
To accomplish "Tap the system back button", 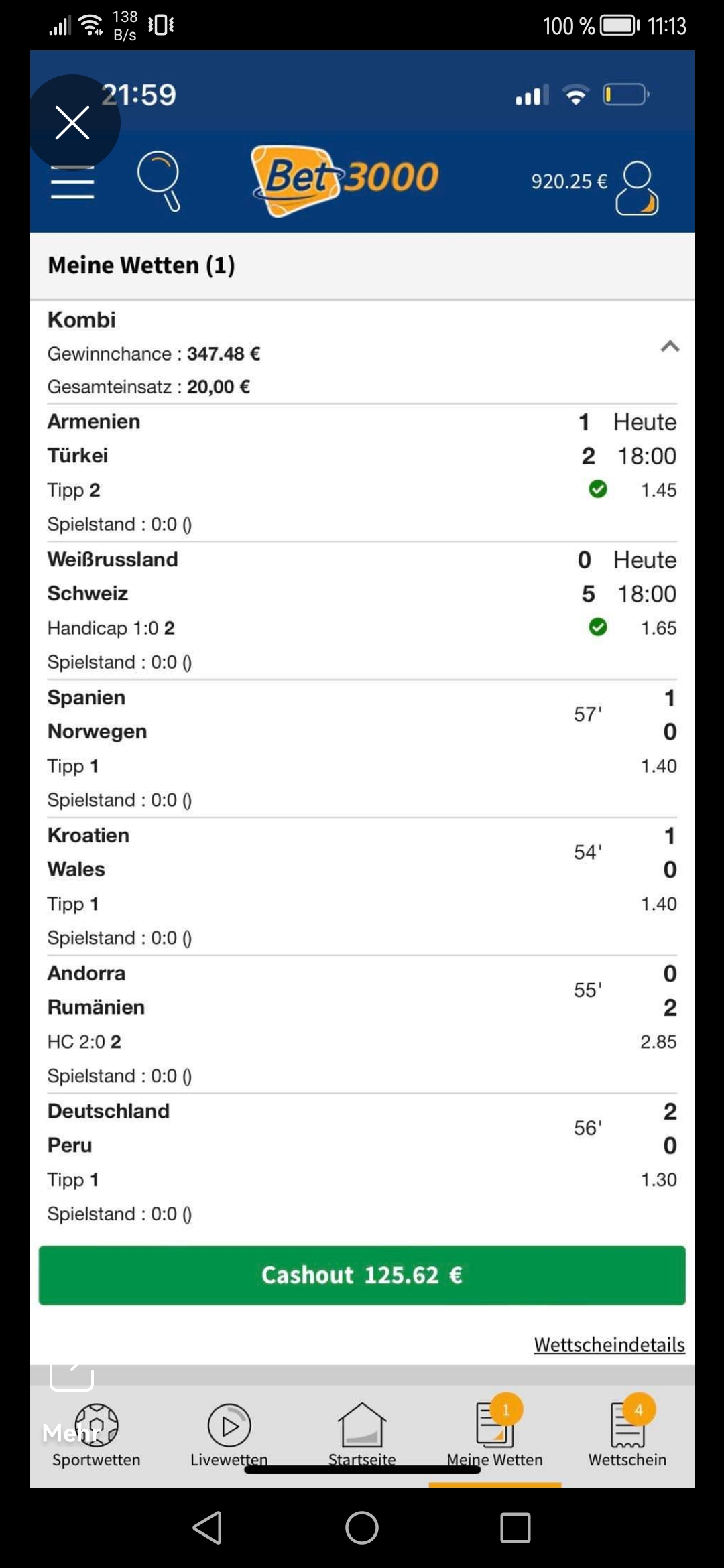I will click(x=207, y=1527).
